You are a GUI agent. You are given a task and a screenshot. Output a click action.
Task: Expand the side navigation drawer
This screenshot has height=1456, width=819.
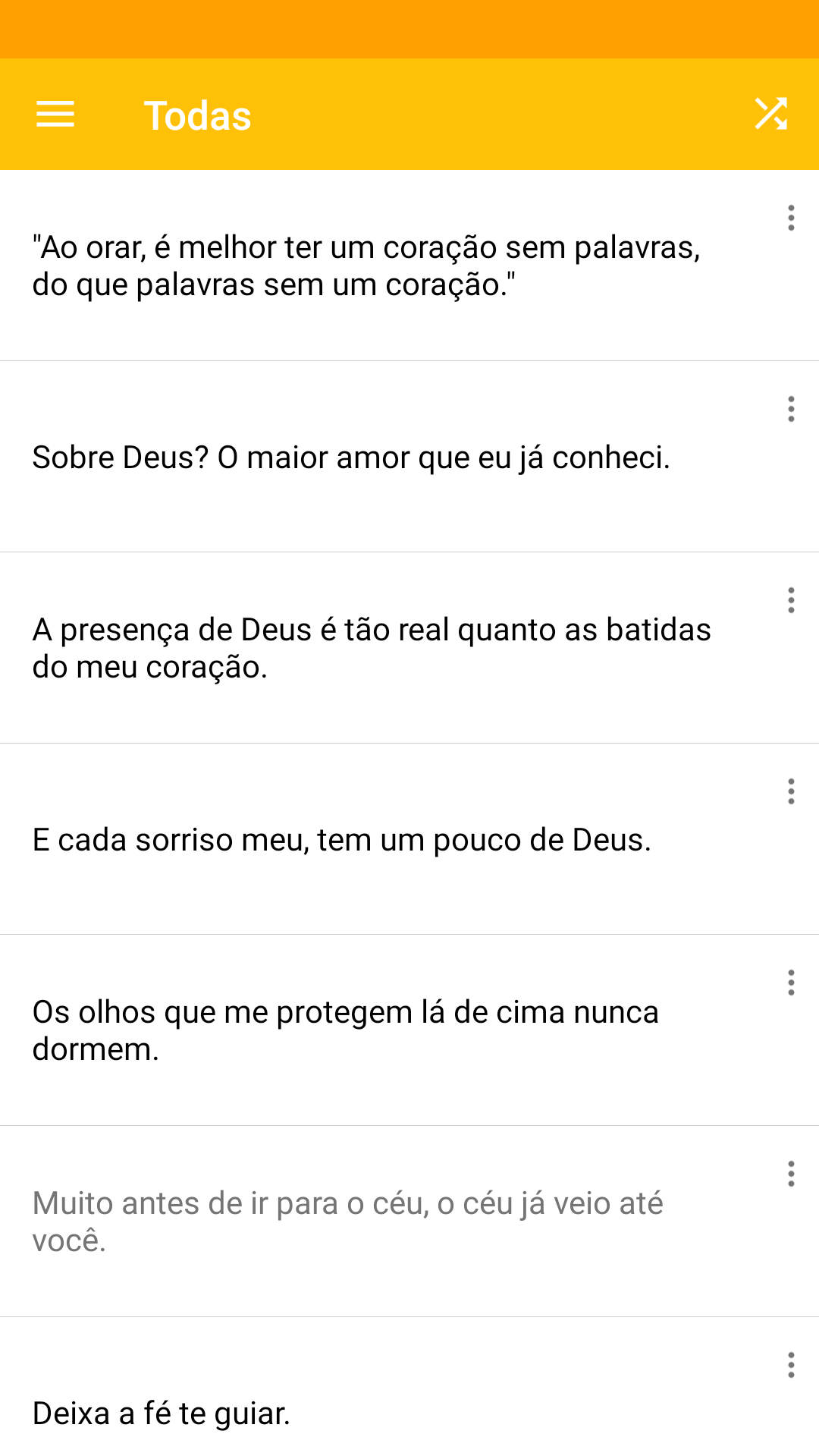(55, 115)
